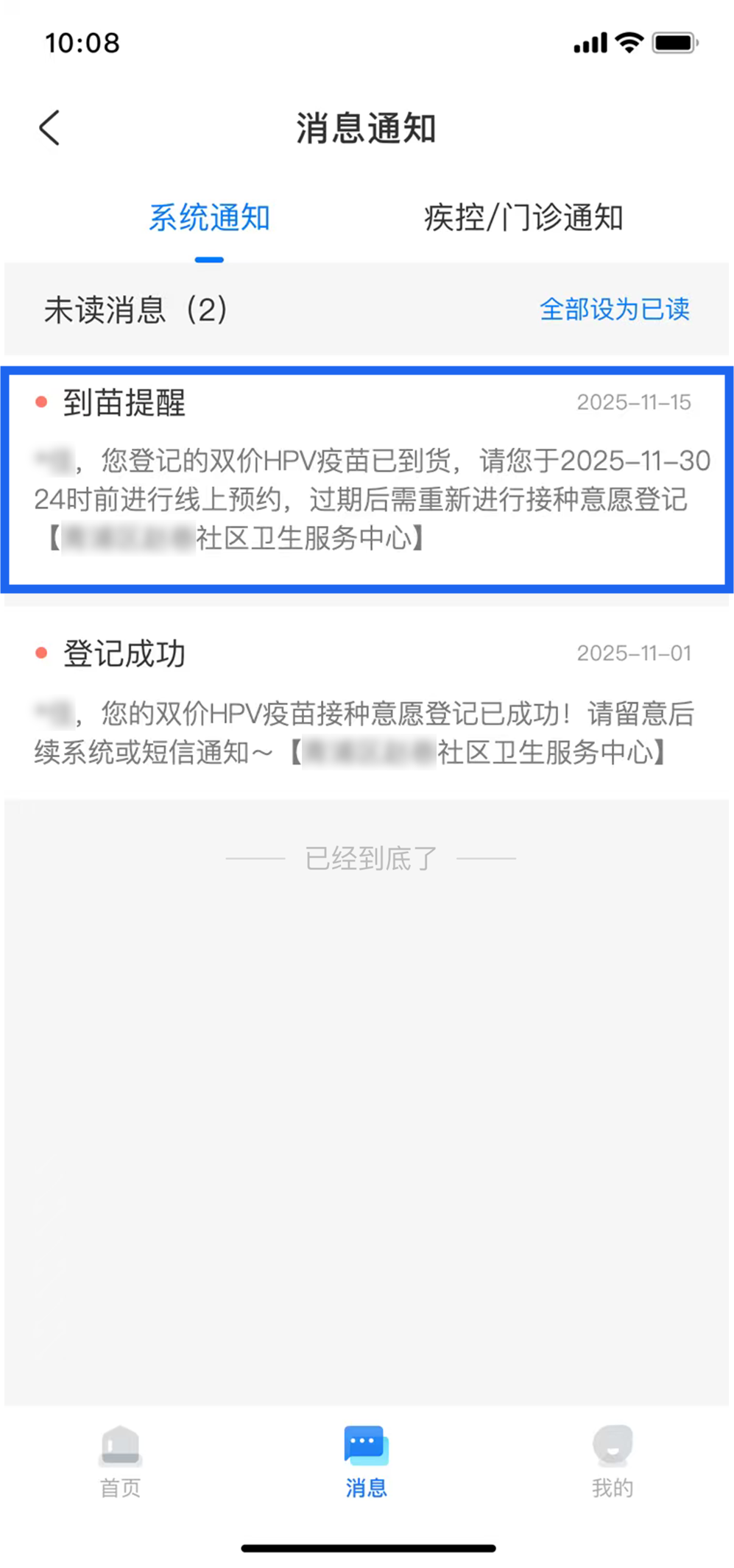The image size is (734, 1568).
Task: Mark all as read via 全部设为已读
Action: pyautogui.click(x=614, y=309)
